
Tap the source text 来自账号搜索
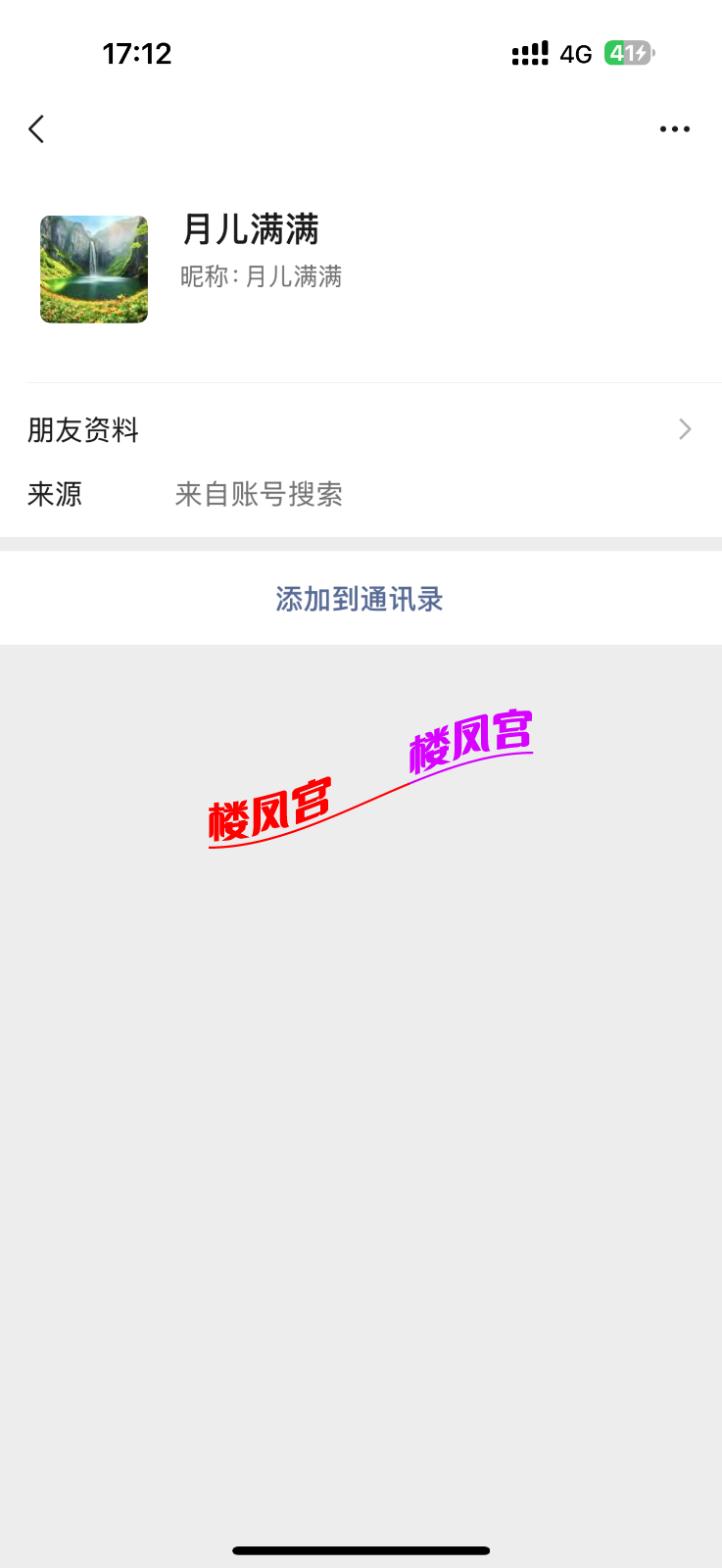pyautogui.click(x=259, y=495)
